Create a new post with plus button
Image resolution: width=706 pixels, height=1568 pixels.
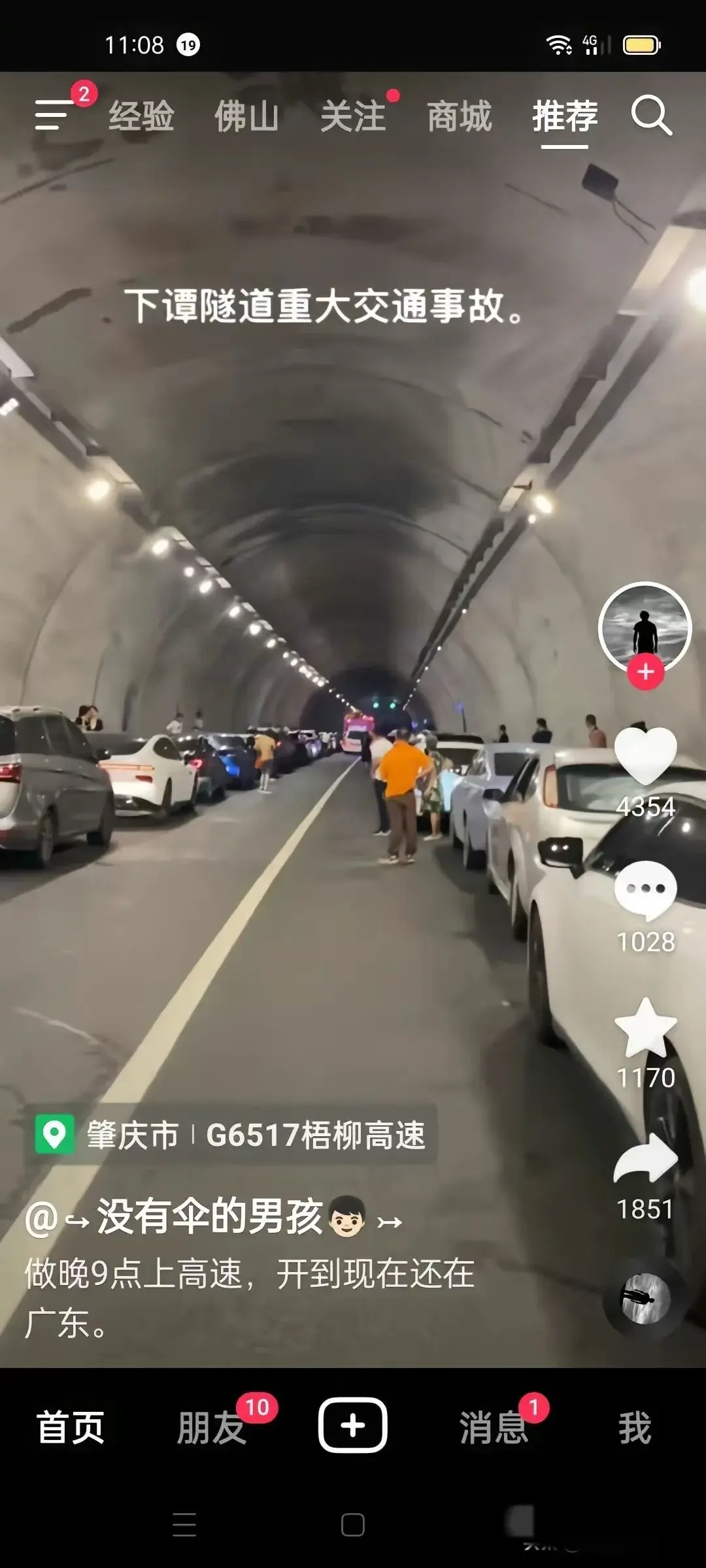tap(353, 1426)
